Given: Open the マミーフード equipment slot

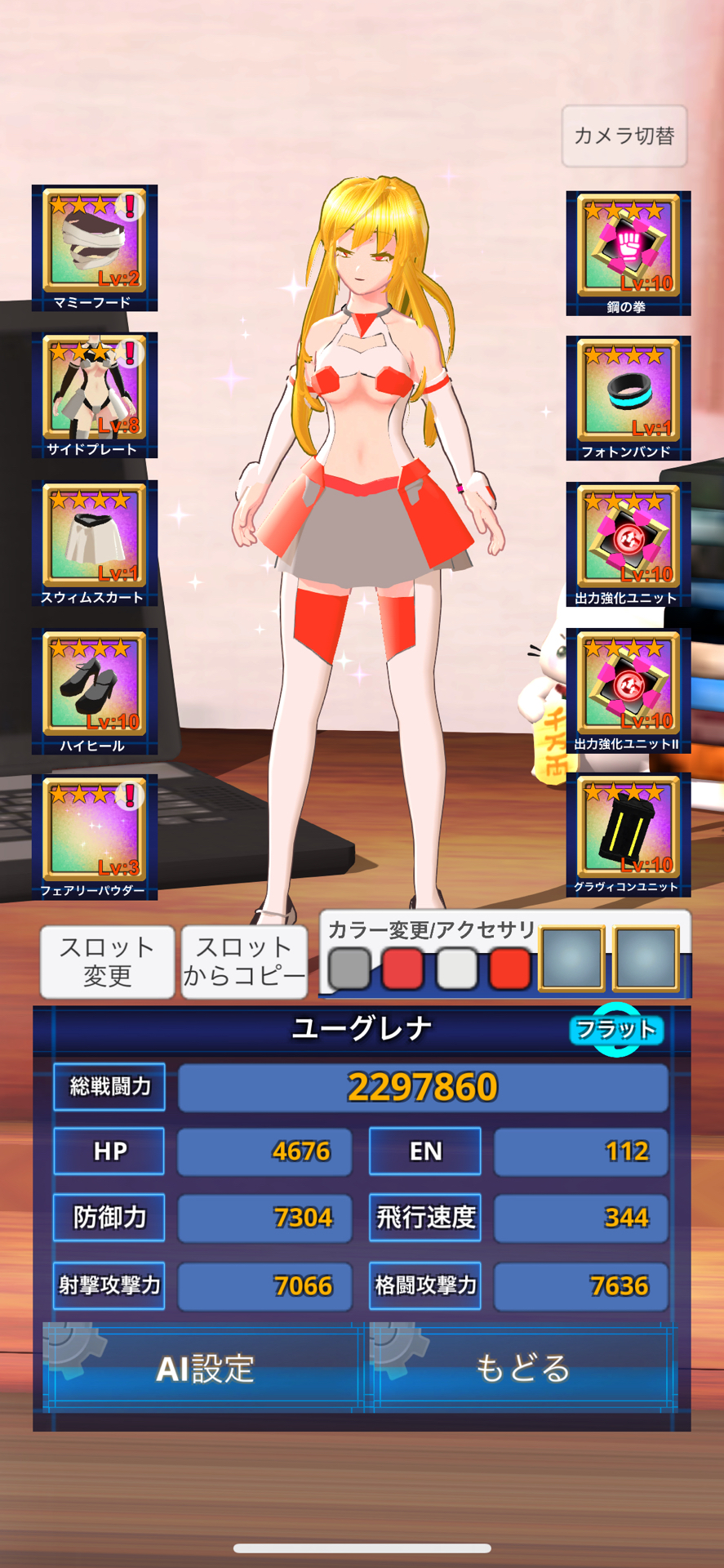Looking at the screenshot, I should (x=95, y=247).
